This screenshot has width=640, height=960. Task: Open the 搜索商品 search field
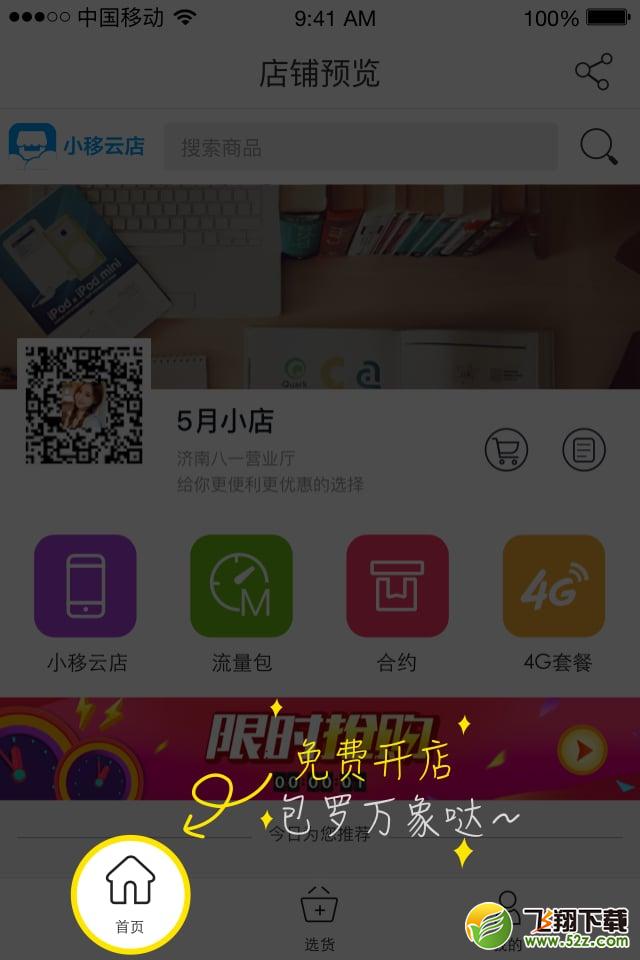click(x=360, y=147)
